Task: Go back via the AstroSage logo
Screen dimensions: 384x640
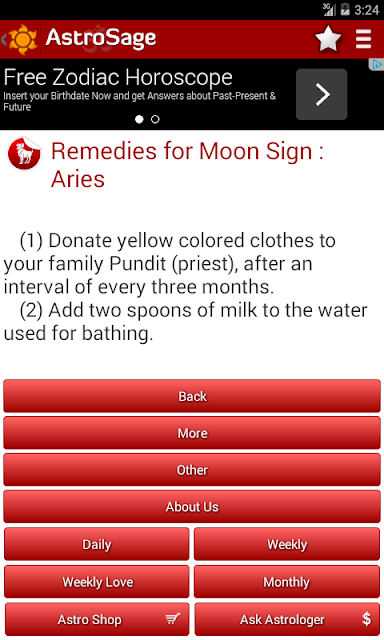Action: (22, 40)
